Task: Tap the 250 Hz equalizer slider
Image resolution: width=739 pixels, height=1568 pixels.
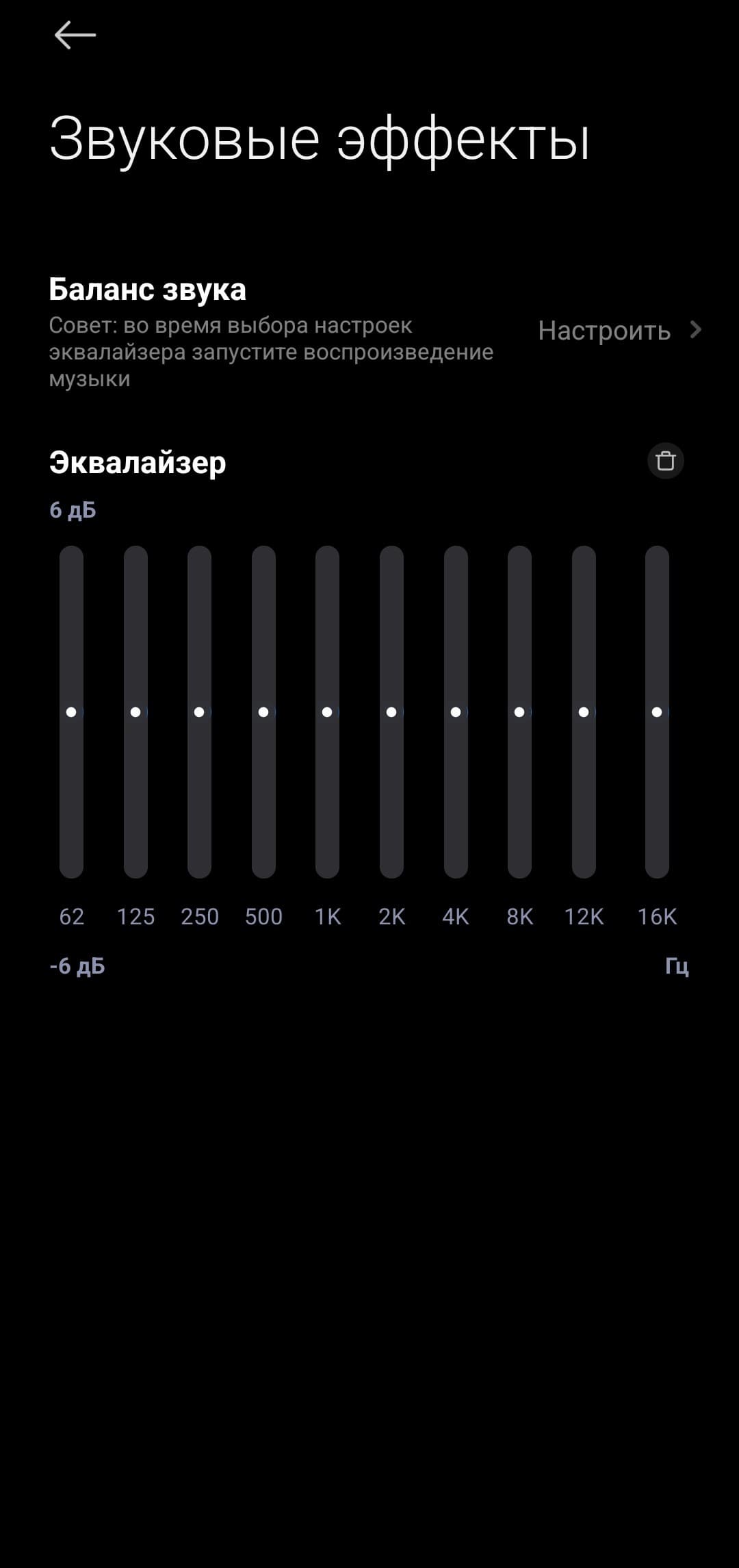Action: point(199,712)
